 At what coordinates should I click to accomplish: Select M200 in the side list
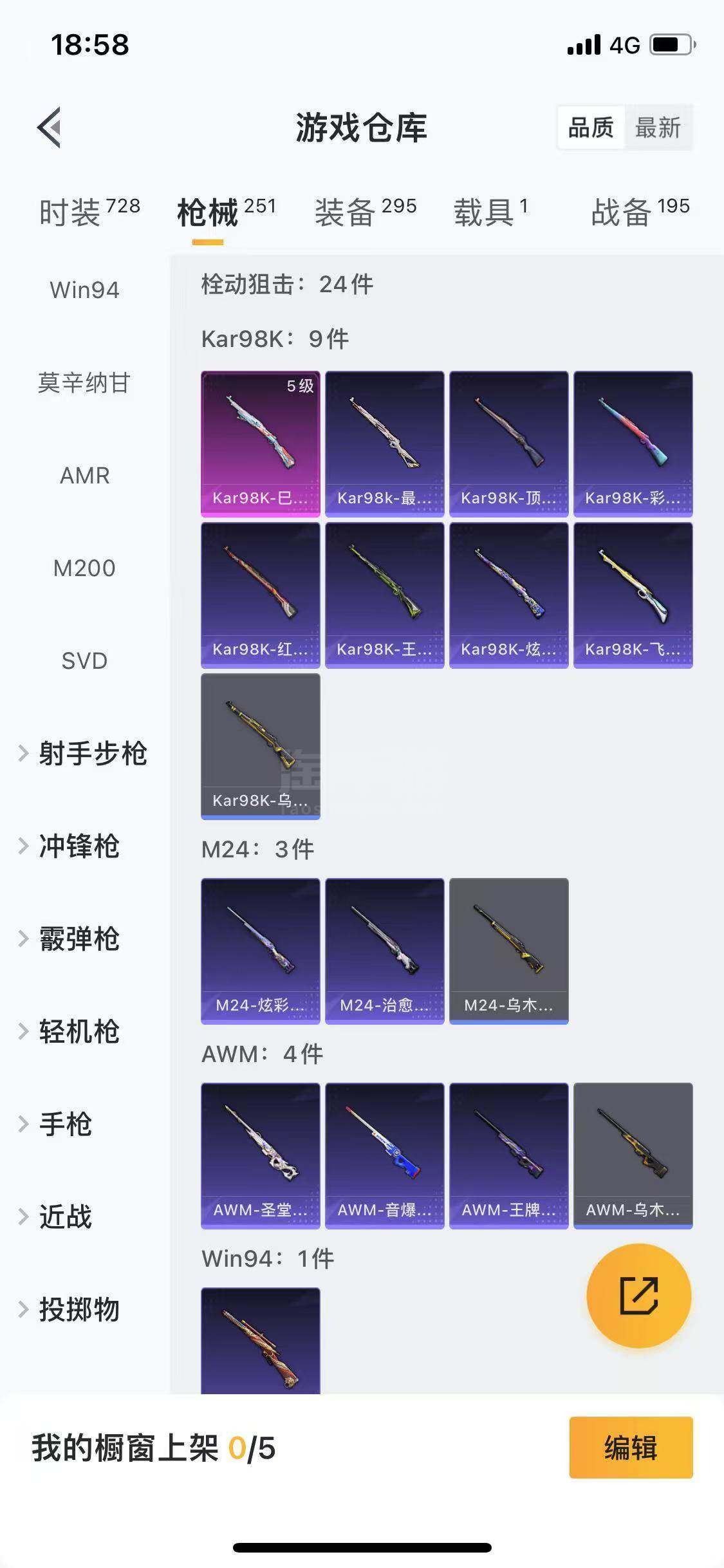(84, 568)
